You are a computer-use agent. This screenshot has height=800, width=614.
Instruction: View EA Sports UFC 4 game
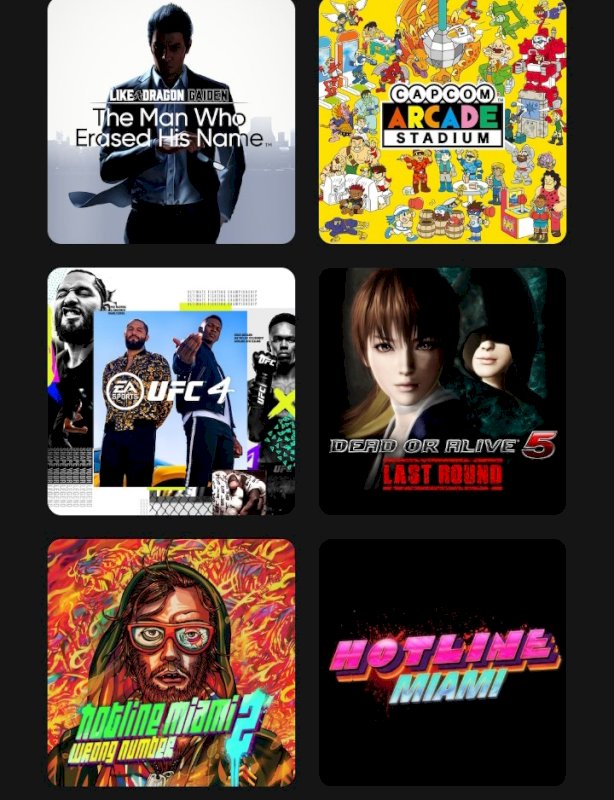[x=171, y=391]
